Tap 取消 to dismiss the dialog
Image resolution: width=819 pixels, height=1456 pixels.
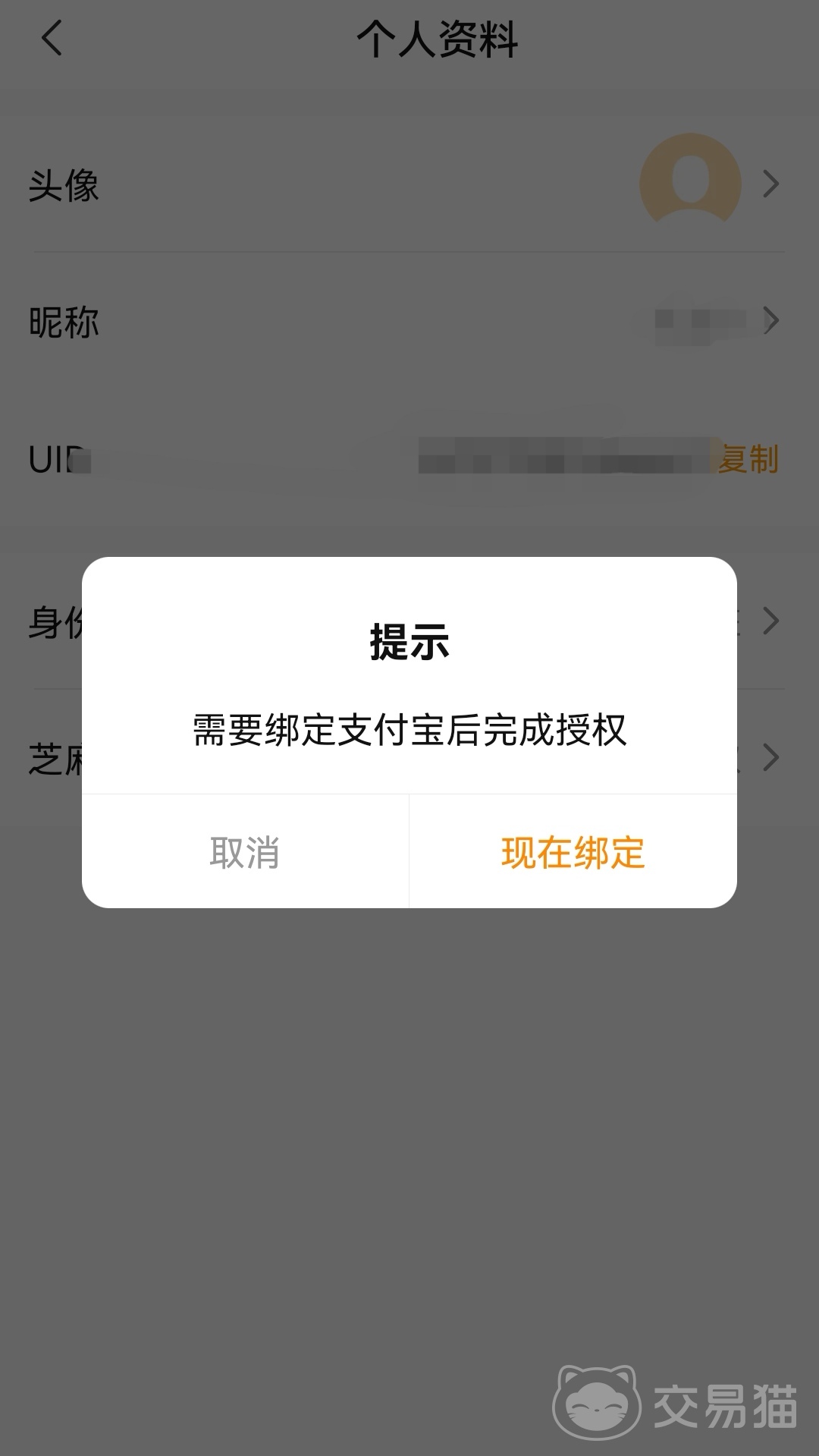click(x=245, y=852)
